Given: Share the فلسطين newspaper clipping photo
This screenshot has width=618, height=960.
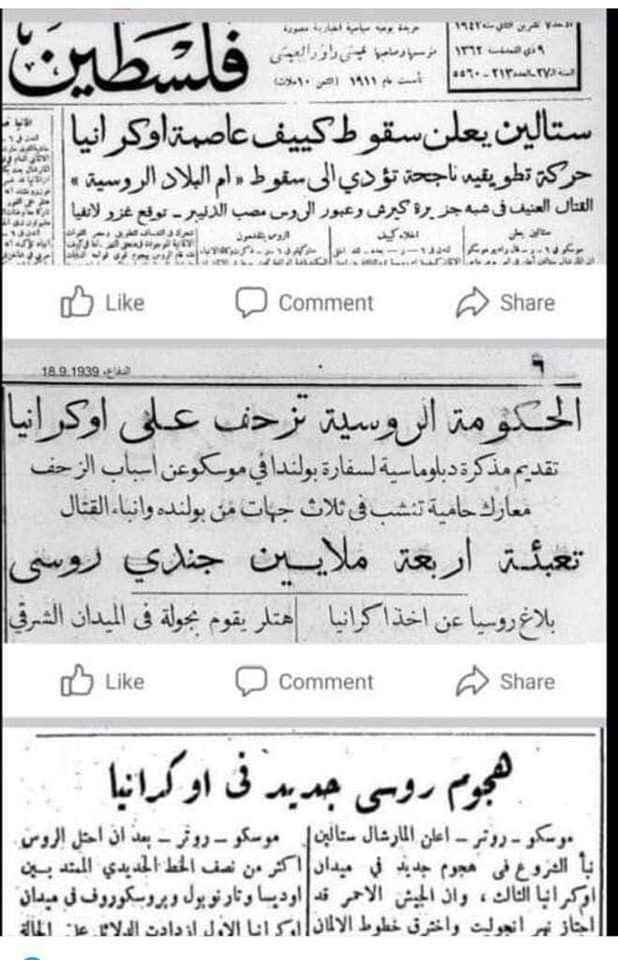Looking at the screenshot, I should (505, 303).
